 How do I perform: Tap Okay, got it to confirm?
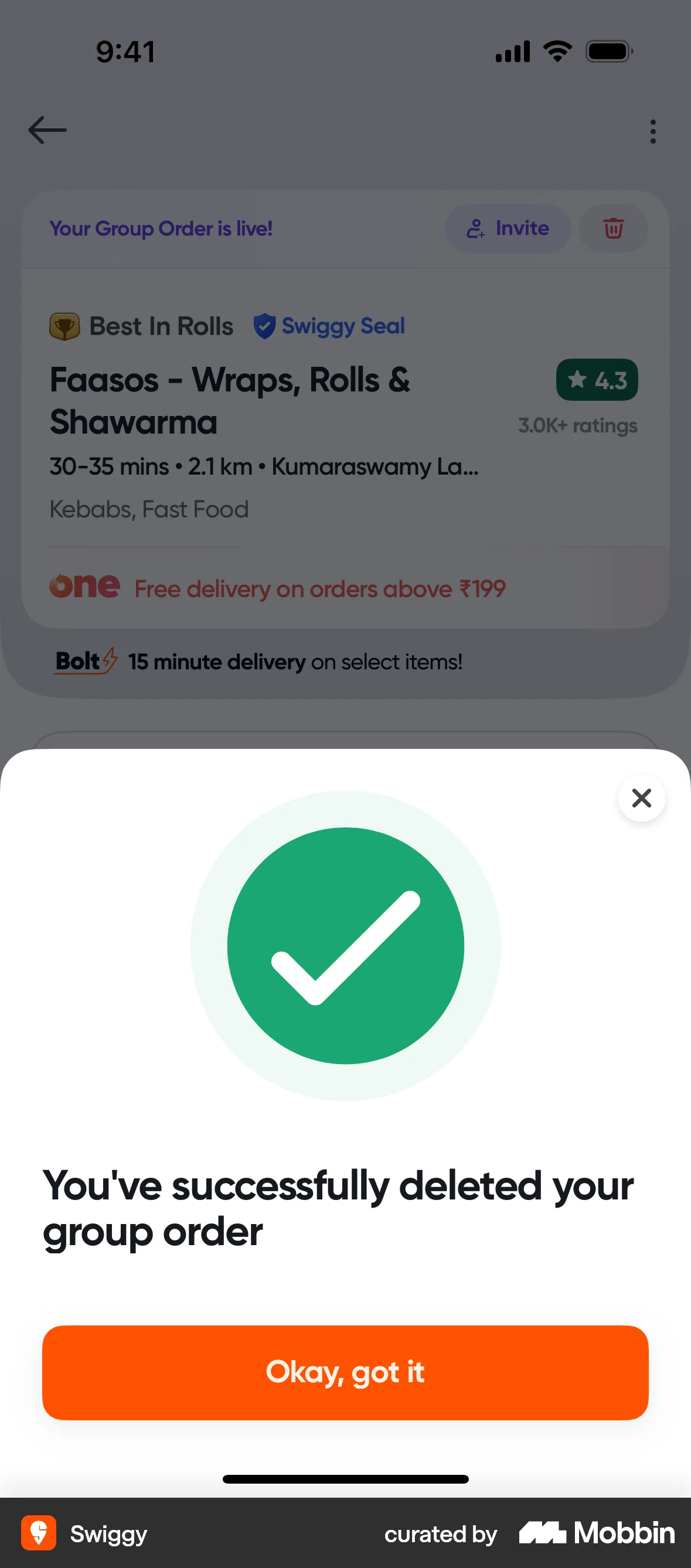pos(345,1372)
